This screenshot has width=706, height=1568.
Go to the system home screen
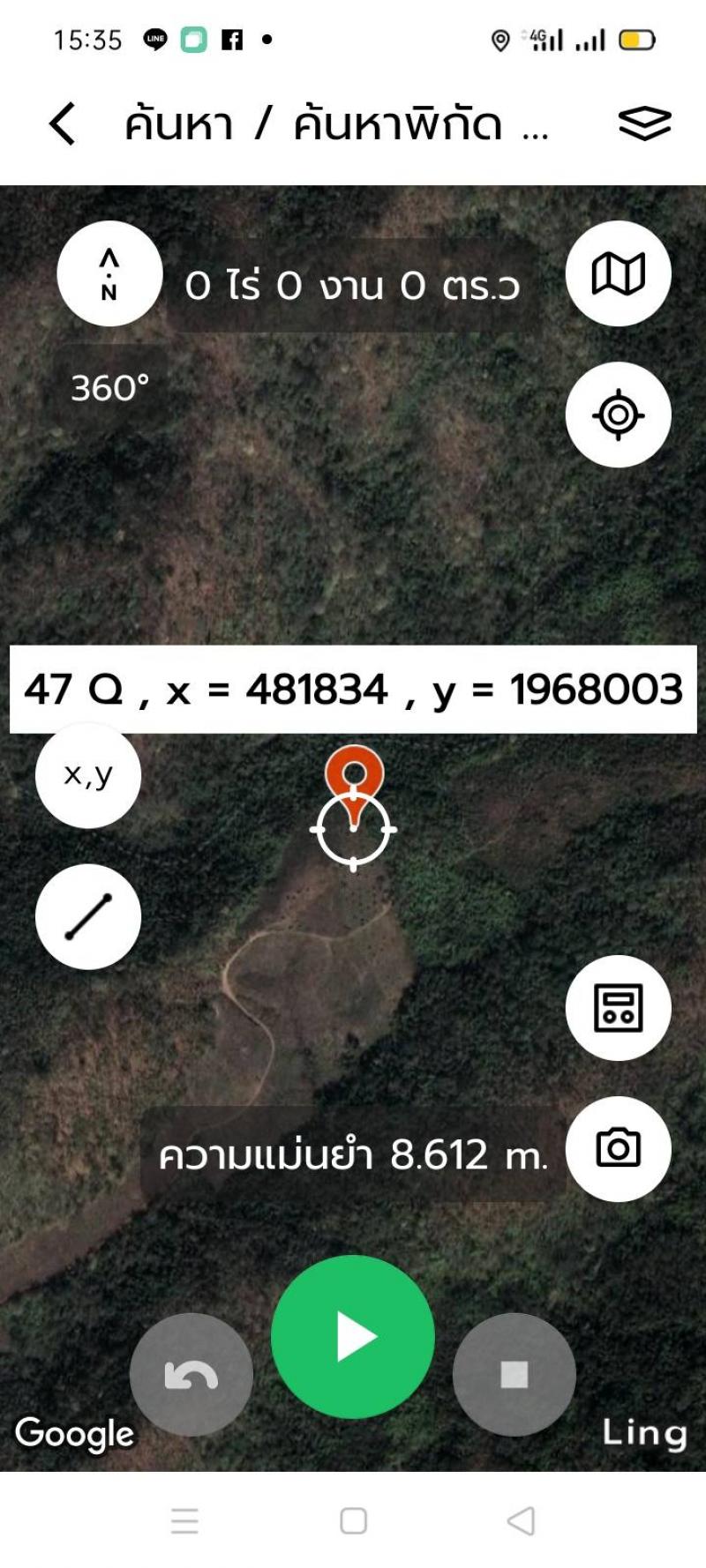[353, 1520]
